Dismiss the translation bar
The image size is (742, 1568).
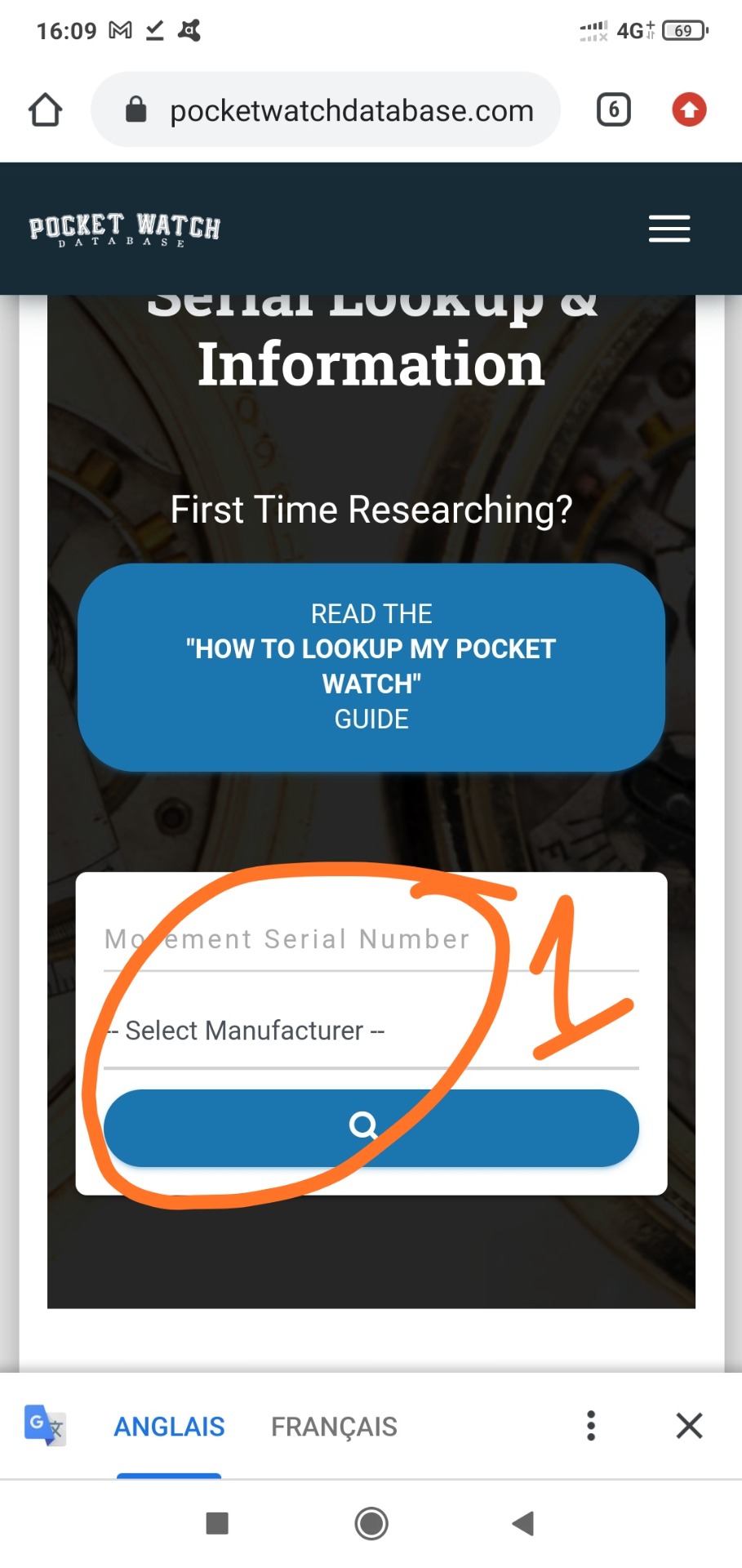click(x=689, y=1426)
